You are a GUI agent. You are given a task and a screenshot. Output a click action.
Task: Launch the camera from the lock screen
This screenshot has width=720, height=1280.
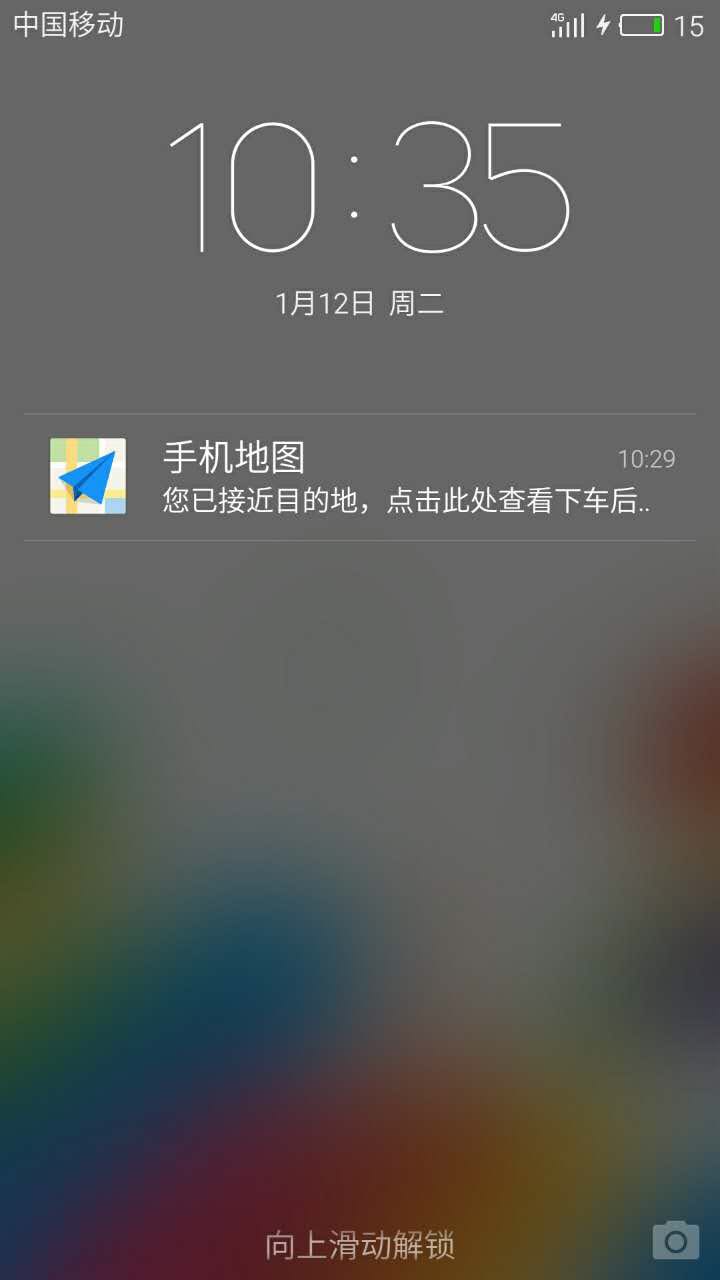coord(674,1240)
